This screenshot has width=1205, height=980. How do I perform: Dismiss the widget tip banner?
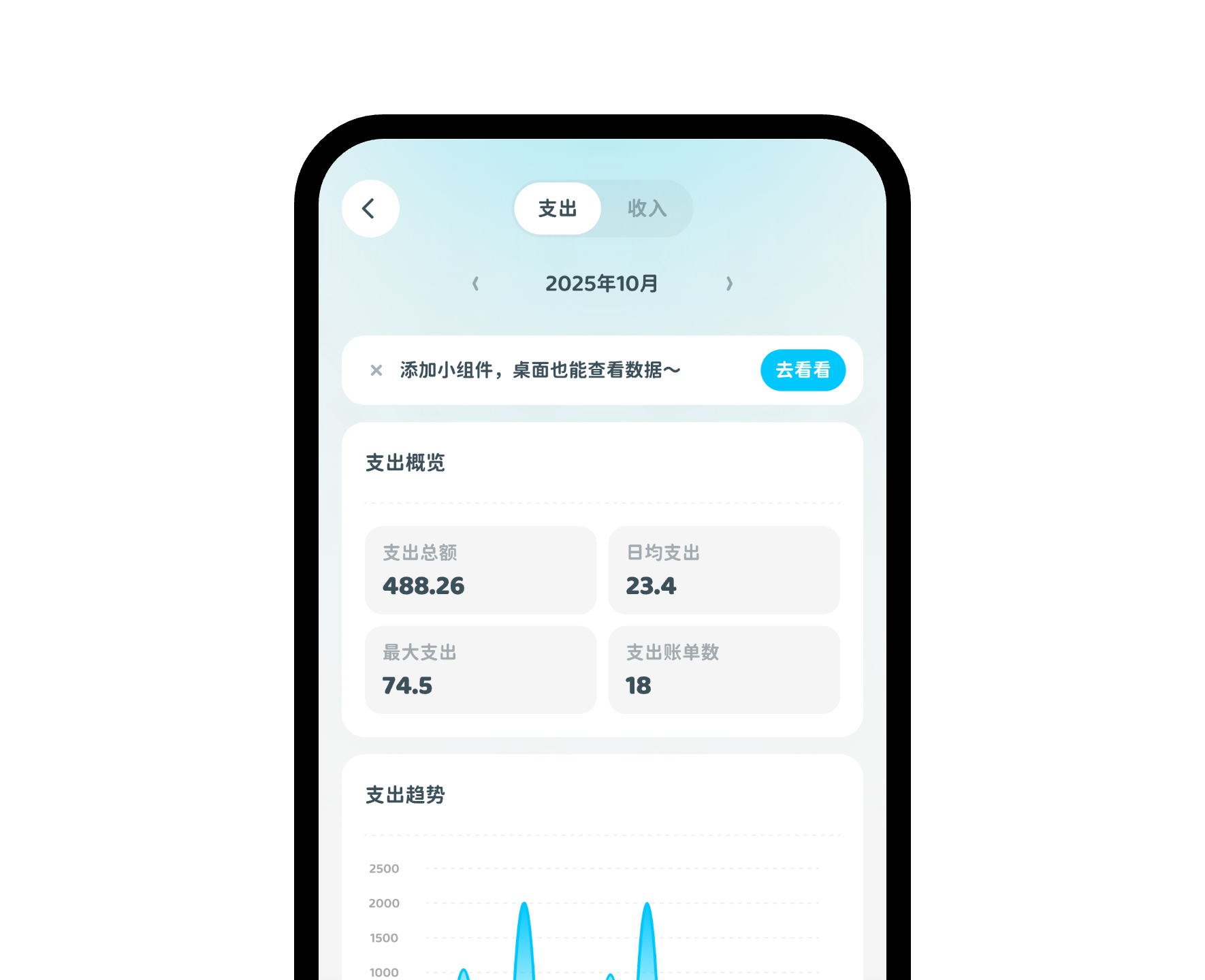point(376,370)
